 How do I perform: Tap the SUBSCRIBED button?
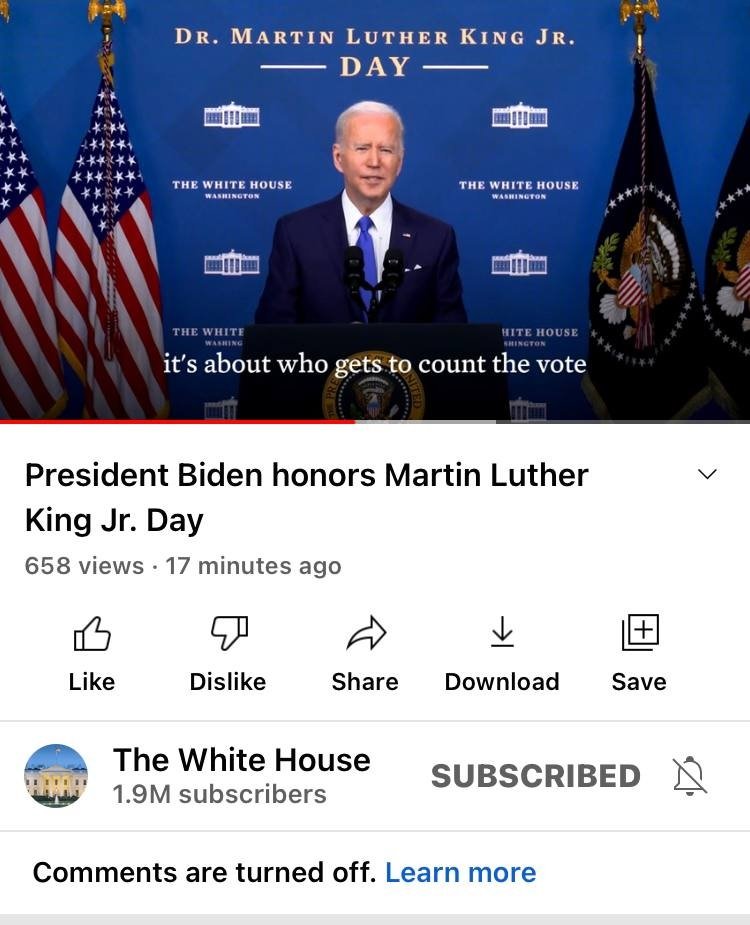(535, 776)
